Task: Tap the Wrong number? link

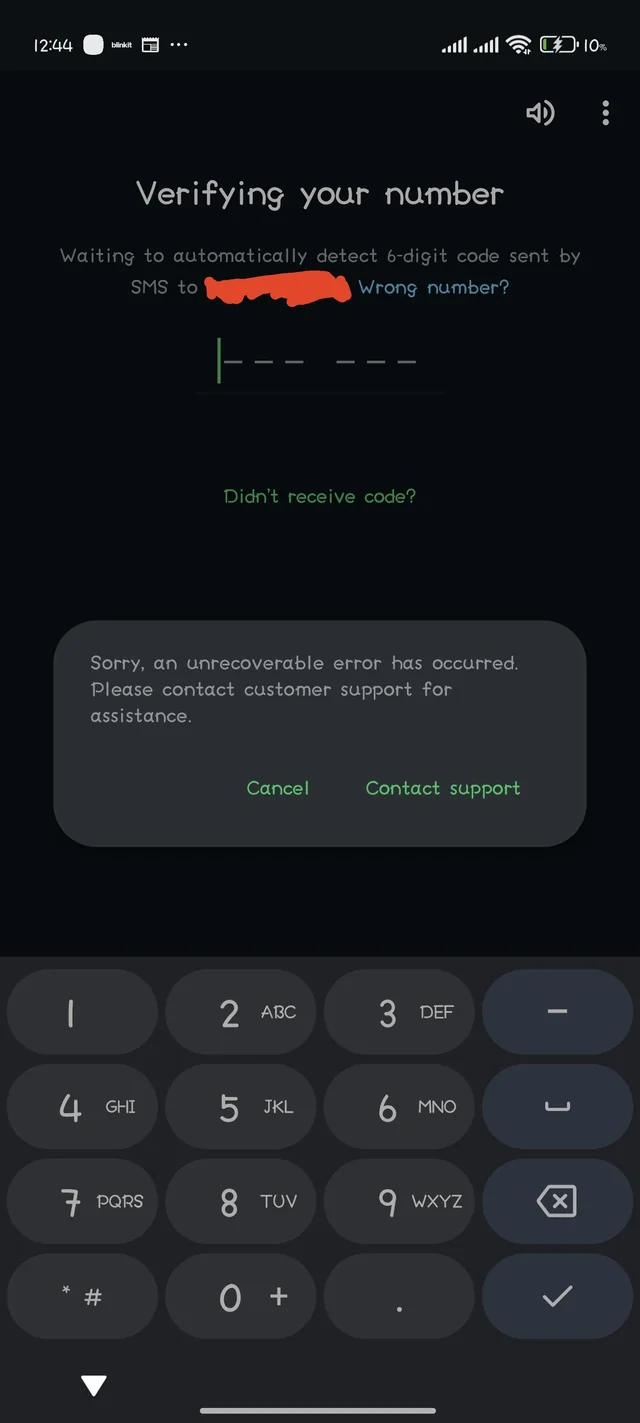Action: (433, 288)
